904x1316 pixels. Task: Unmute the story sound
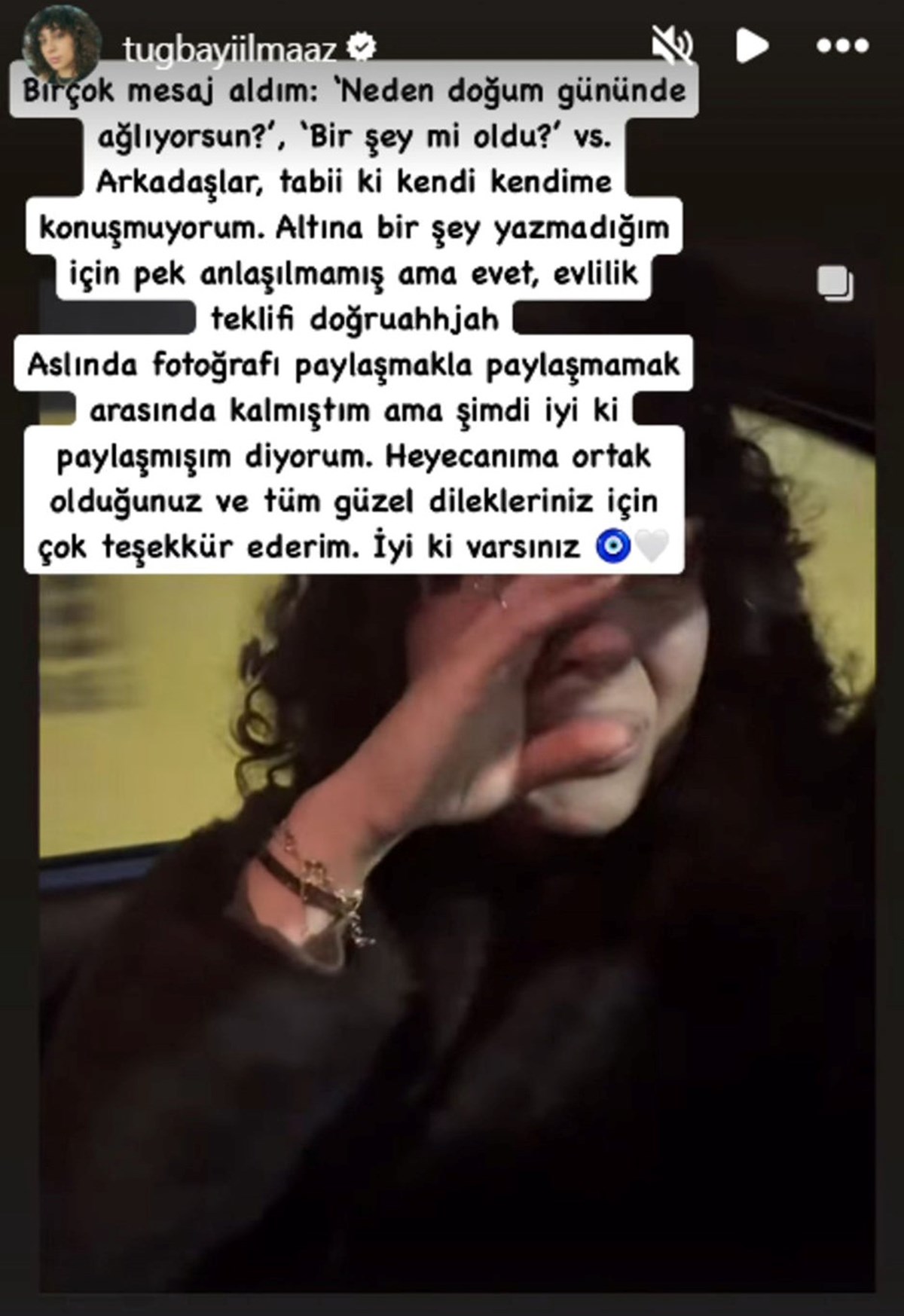(x=672, y=47)
